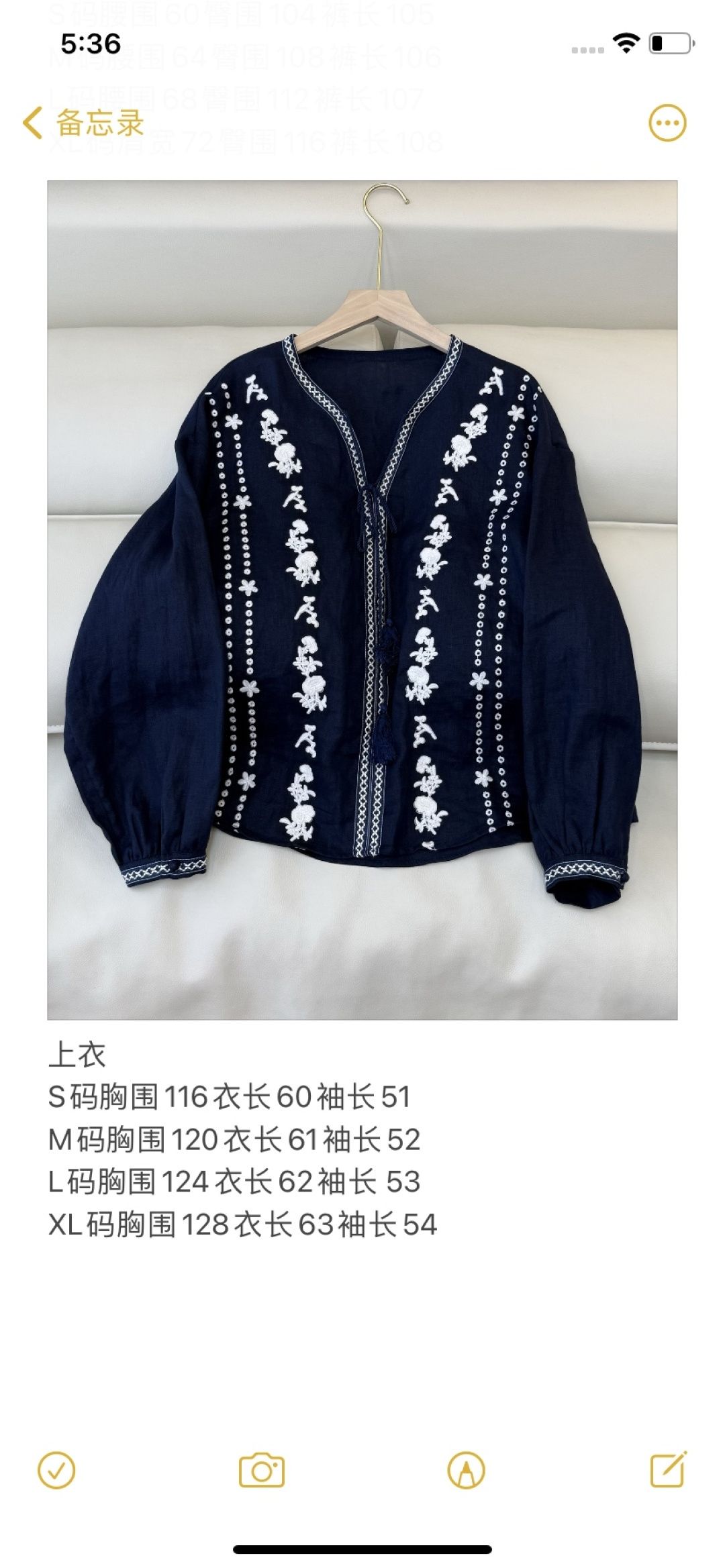Add a checklist to the note
This screenshot has width=725, height=1568.
(57, 1471)
